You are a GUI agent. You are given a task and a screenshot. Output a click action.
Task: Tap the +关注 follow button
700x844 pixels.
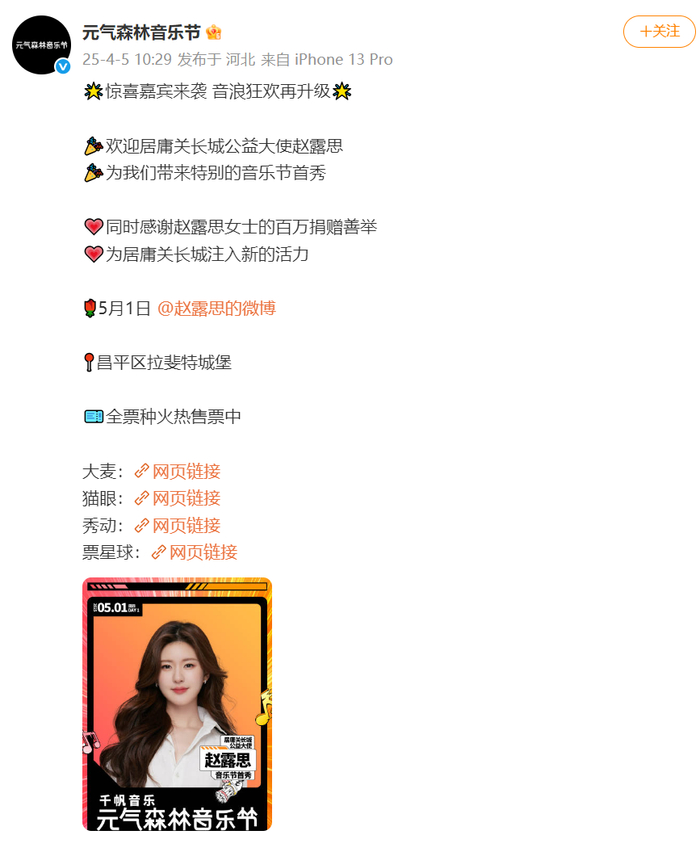[659, 32]
